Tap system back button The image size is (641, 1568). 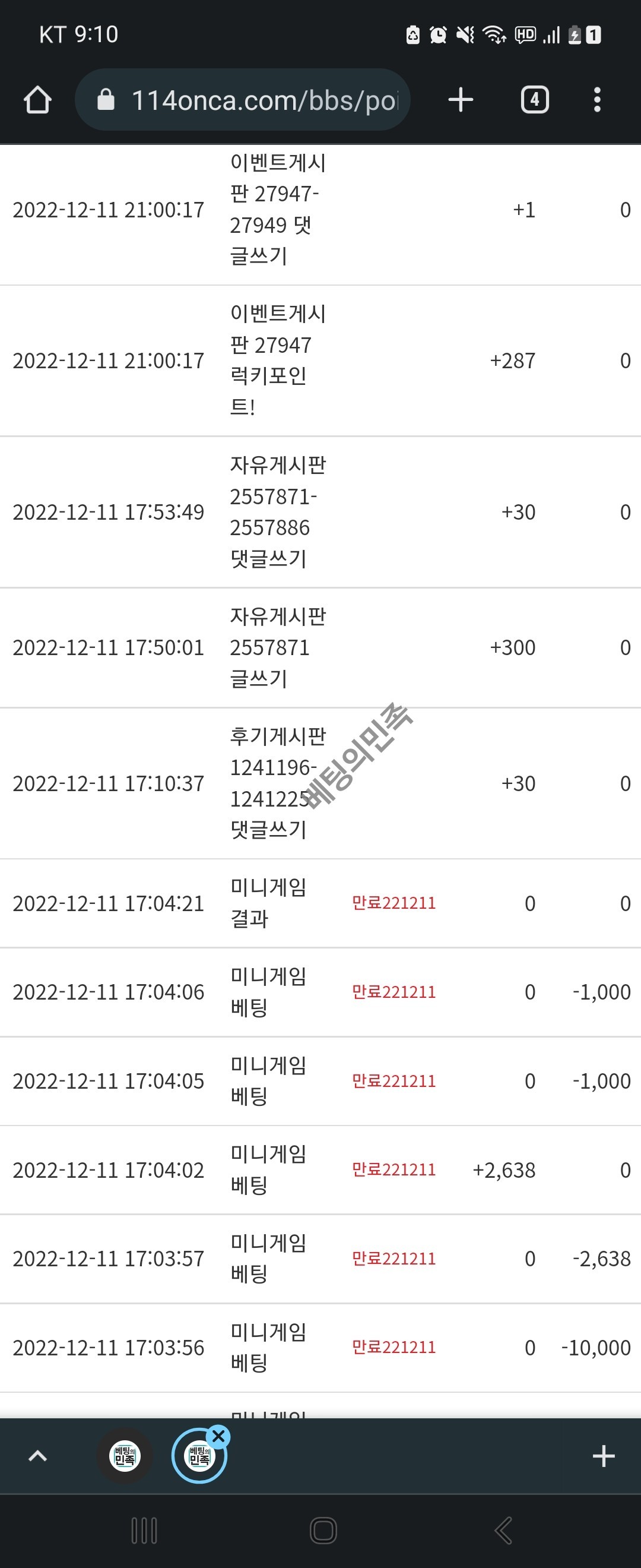click(x=503, y=1530)
